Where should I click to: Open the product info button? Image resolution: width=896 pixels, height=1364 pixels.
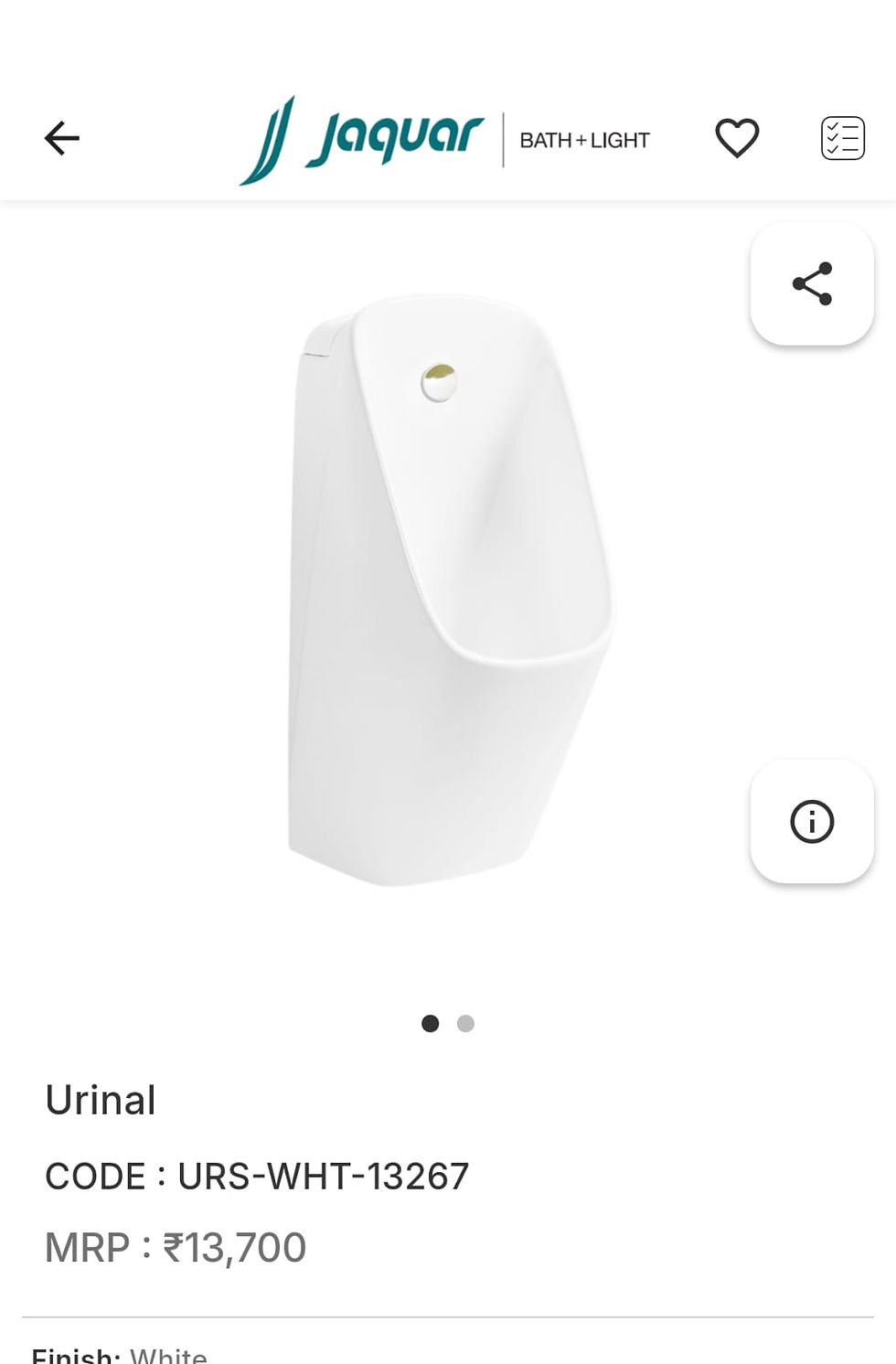812,821
